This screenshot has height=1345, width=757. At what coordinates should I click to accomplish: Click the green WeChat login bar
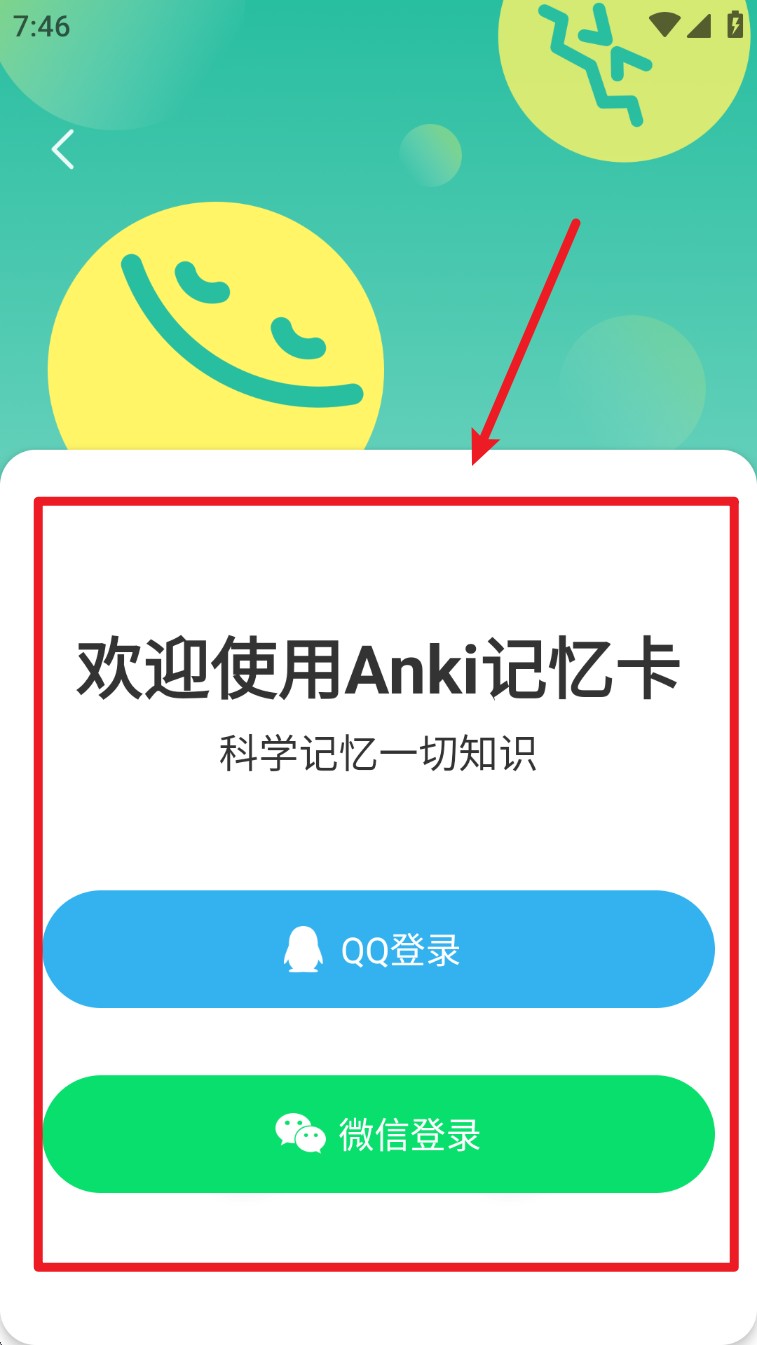[x=378, y=1134]
